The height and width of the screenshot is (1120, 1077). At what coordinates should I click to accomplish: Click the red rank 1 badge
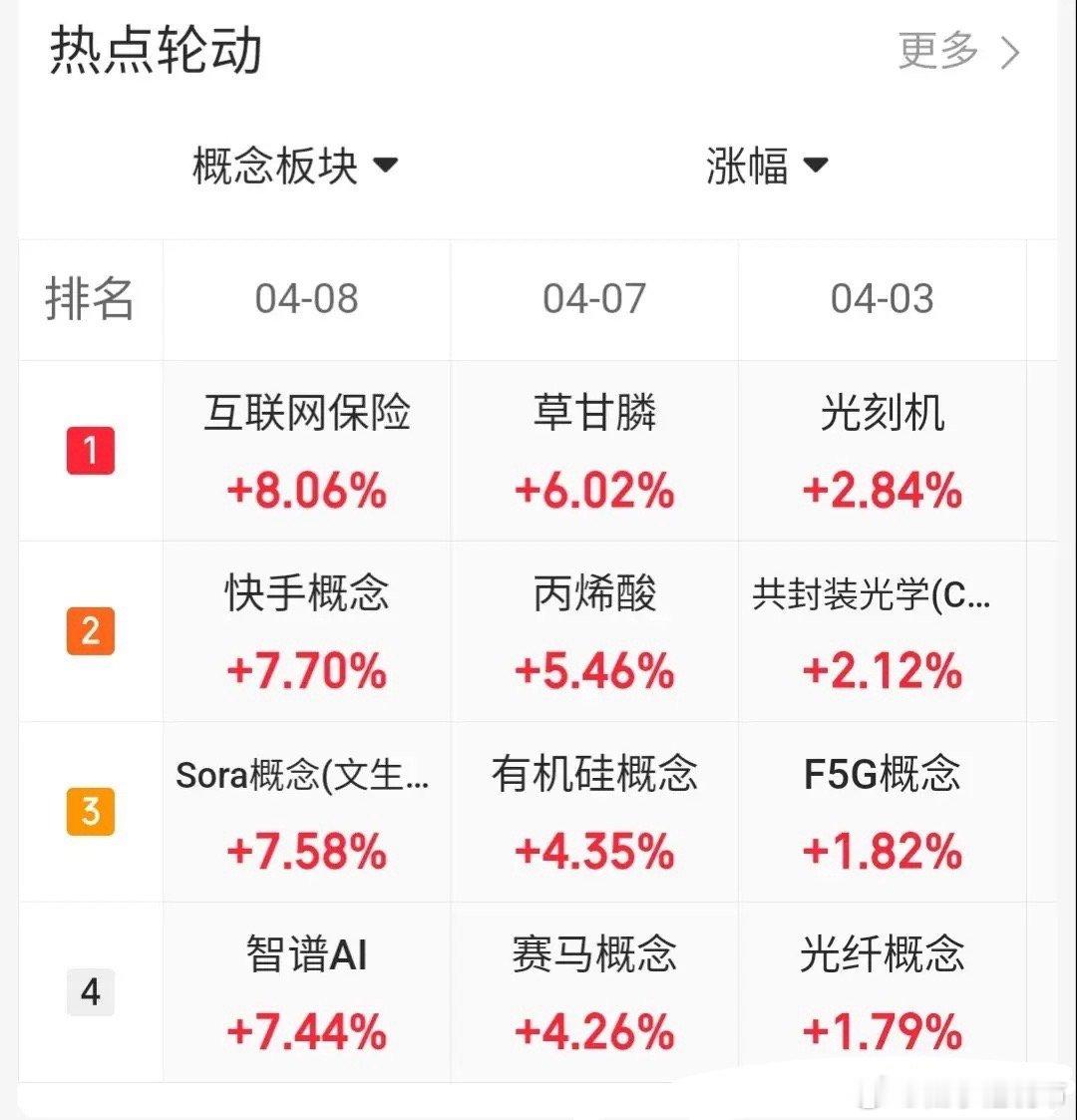pos(91,450)
